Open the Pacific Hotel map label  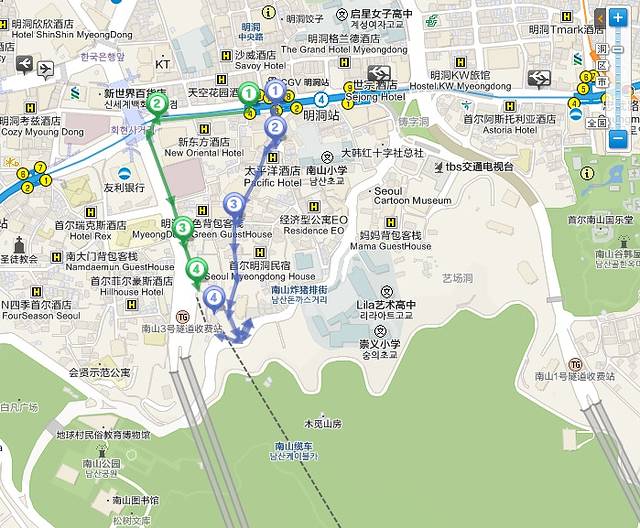272,182
